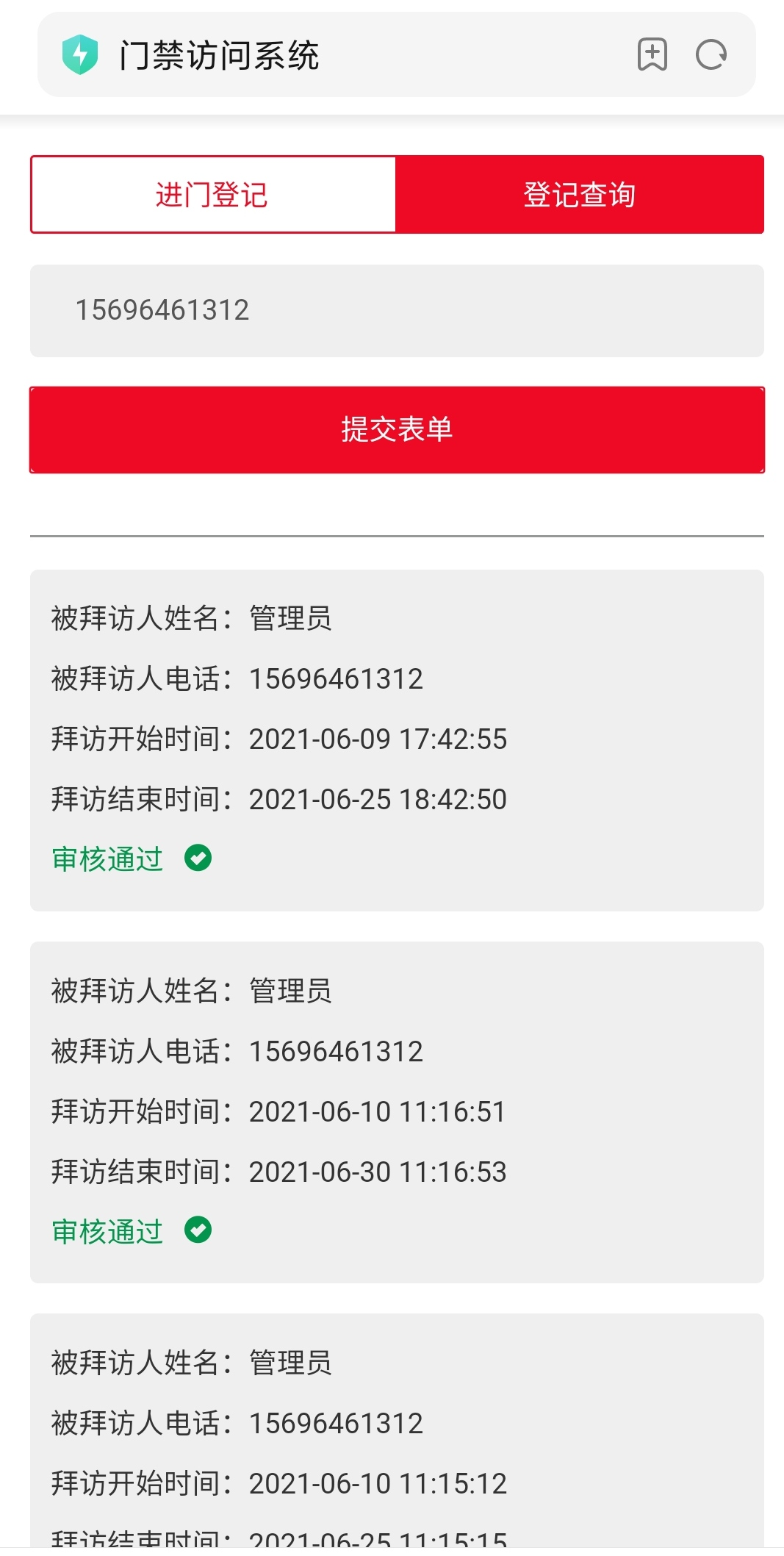The height and width of the screenshot is (1556, 784).
Task: Focus the phone number input field
Action: tap(397, 311)
